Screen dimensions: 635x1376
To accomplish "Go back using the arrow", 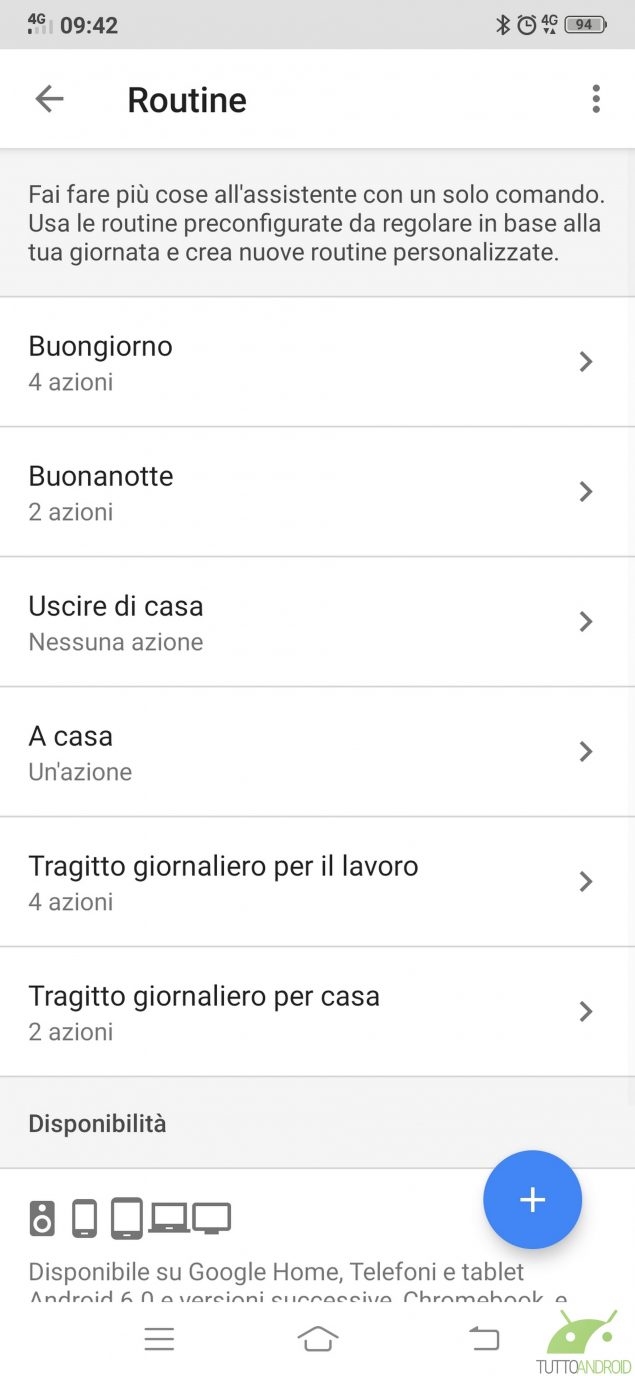I will [x=49, y=99].
